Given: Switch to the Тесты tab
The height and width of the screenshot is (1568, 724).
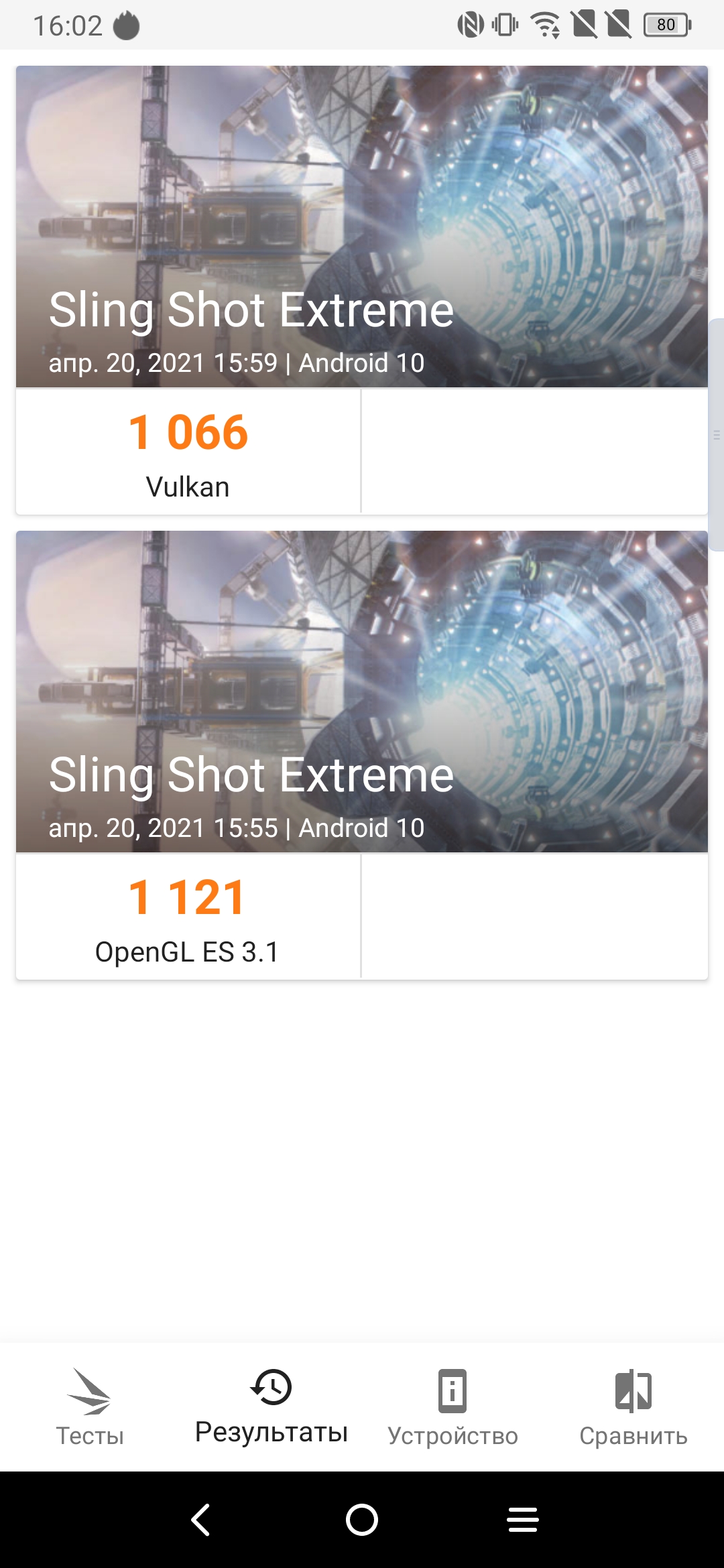Looking at the screenshot, I should click(90, 1407).
